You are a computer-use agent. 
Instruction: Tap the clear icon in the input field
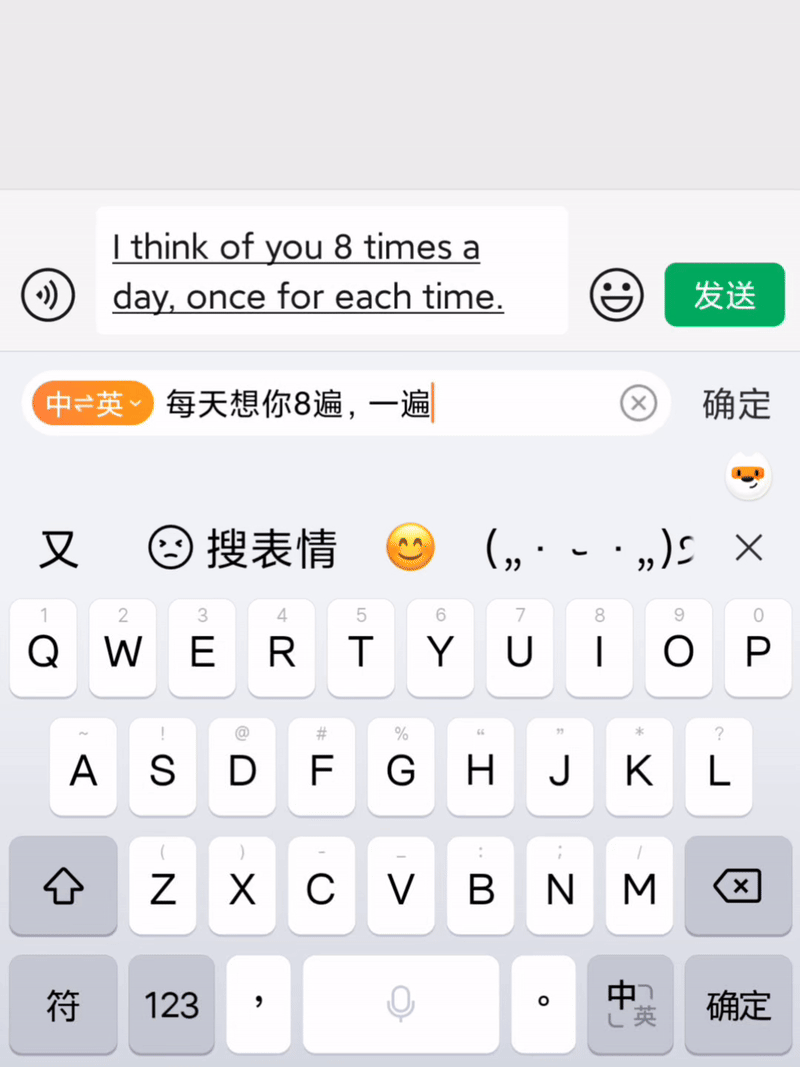pos(638,403)
